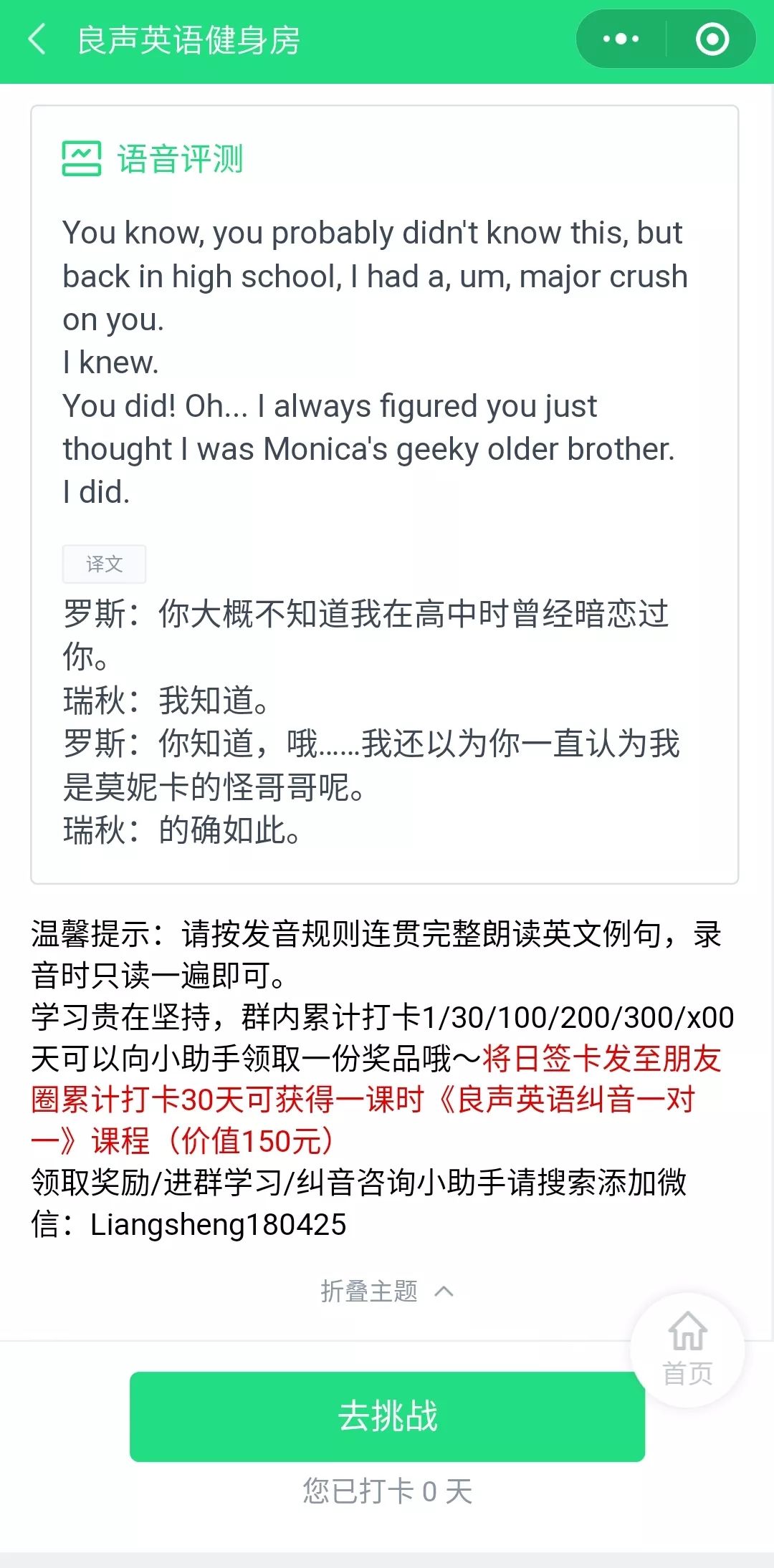This screenshot has height=1568, width=774.
Task: Collapse the topic with 折叠主题
Action: point(387,1292)
